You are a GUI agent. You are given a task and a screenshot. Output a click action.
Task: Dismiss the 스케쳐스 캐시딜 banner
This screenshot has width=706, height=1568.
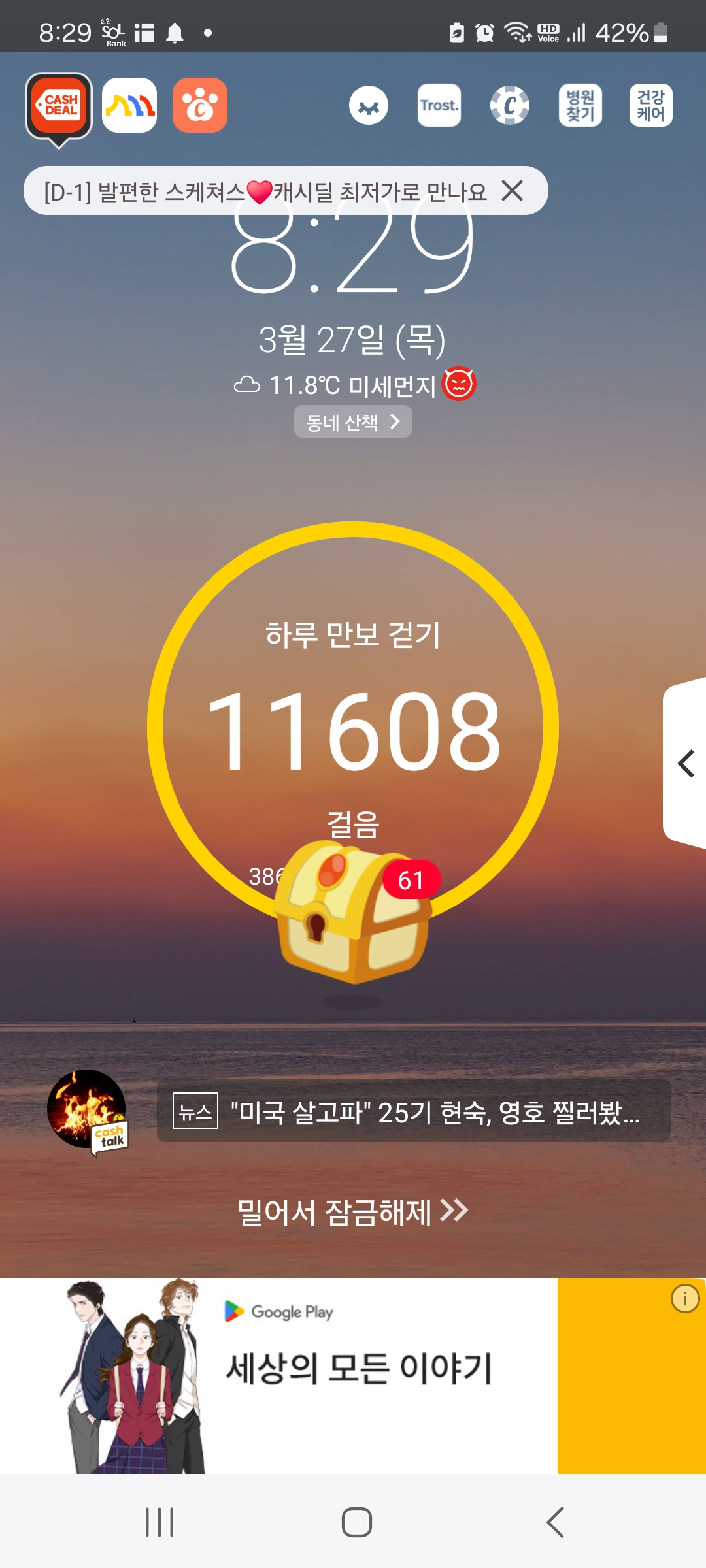(x=512, y=191)
